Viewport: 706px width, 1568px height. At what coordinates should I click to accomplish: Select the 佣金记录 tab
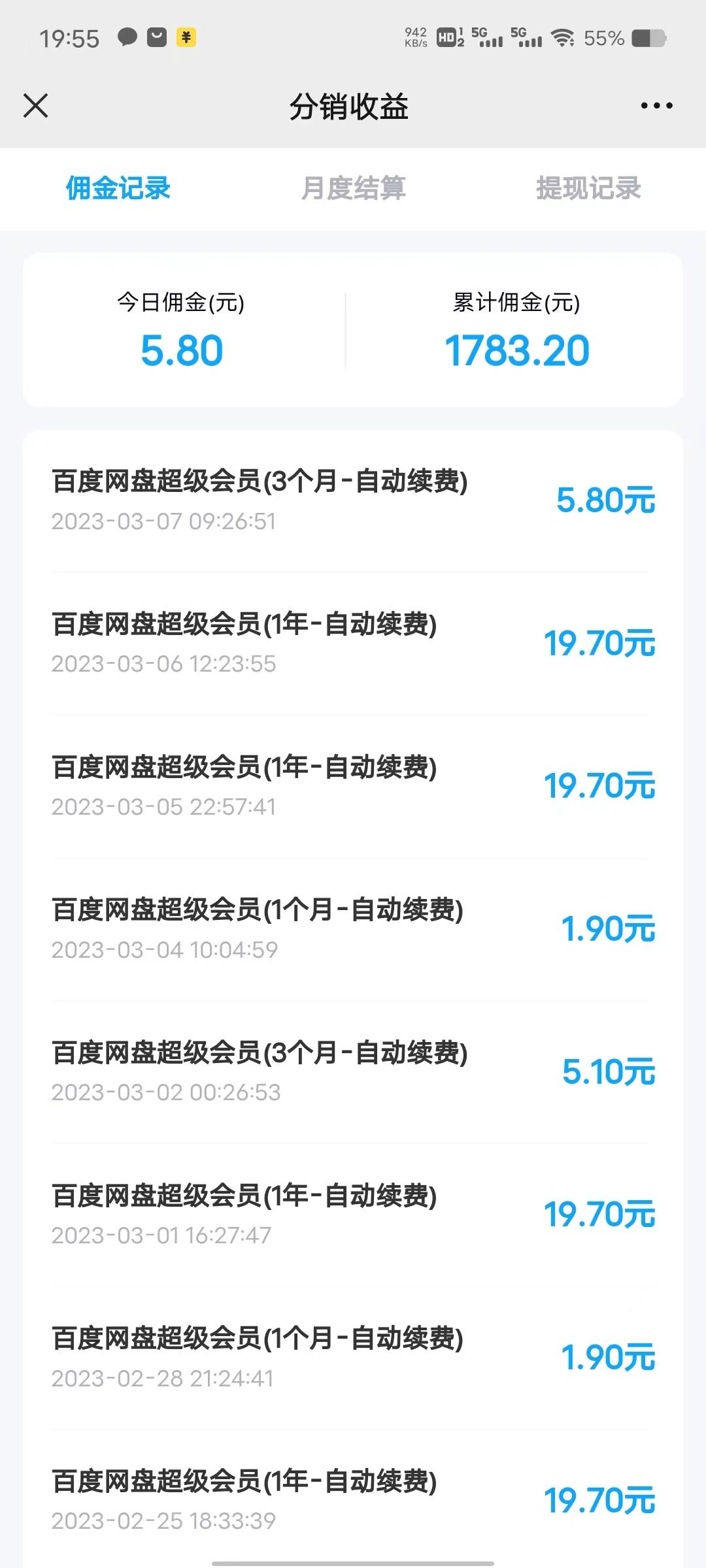coord(116,189)
